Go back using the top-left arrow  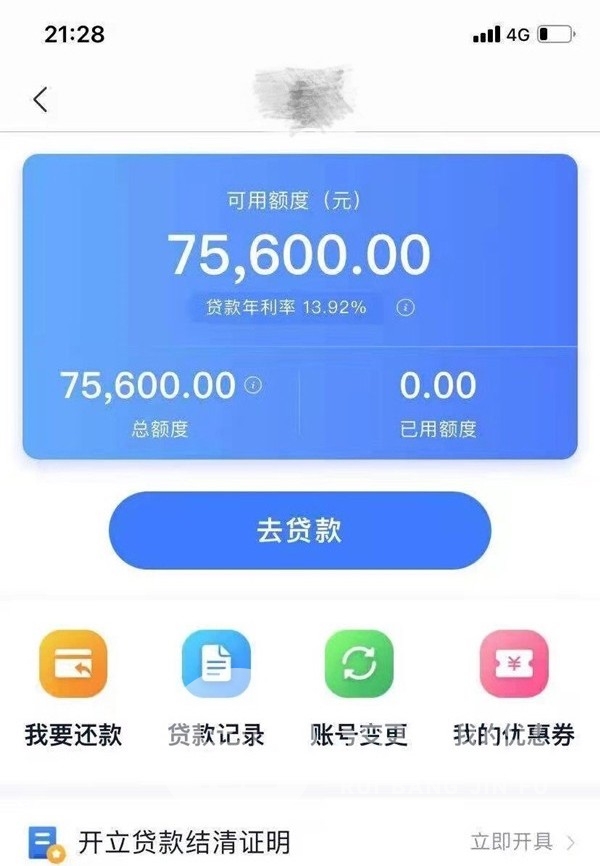40,100
